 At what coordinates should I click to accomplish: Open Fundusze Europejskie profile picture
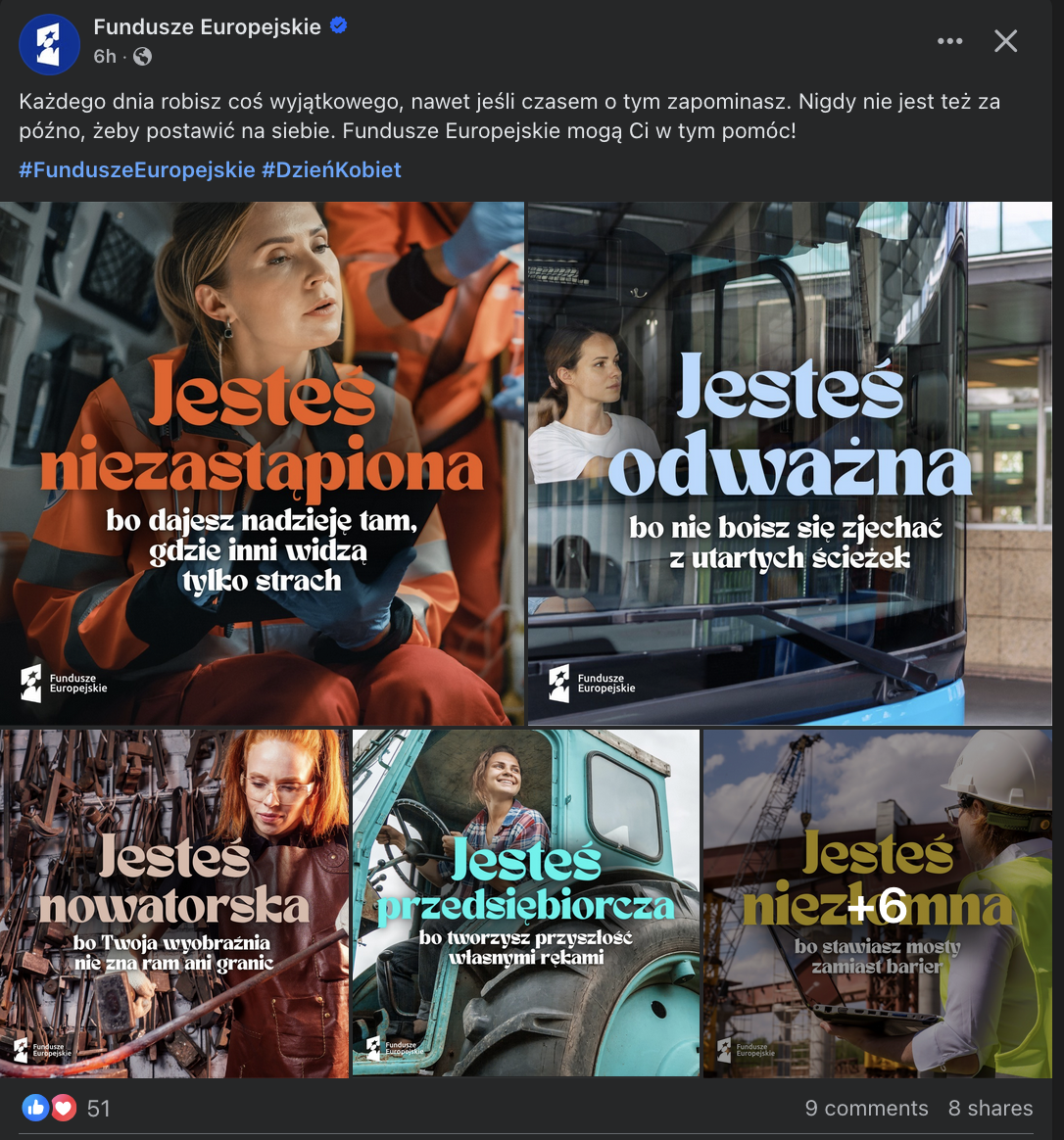pos(49,44)
